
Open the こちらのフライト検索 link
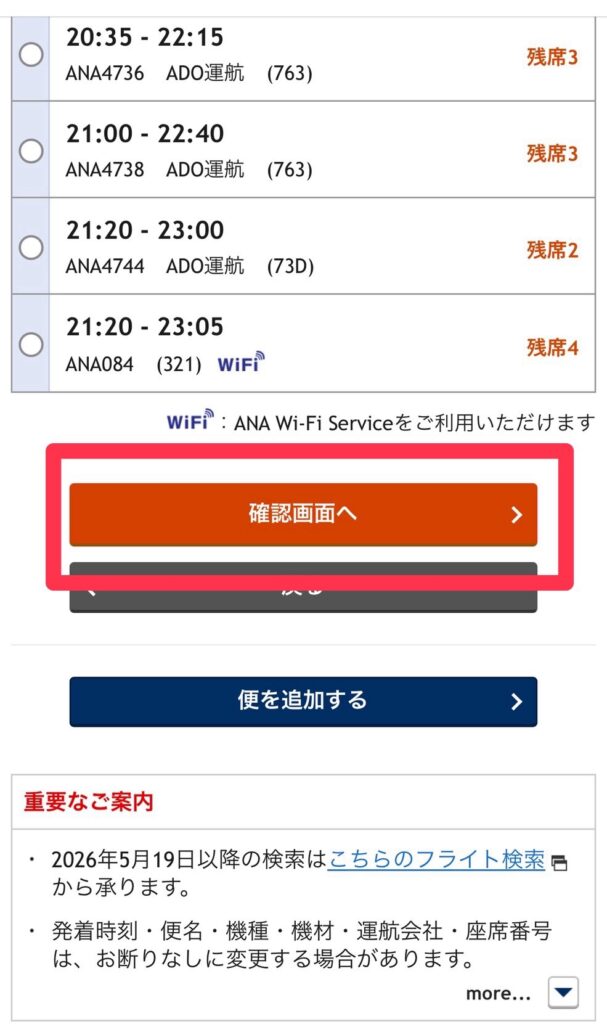pyautogui.click(x=436, y=859)
